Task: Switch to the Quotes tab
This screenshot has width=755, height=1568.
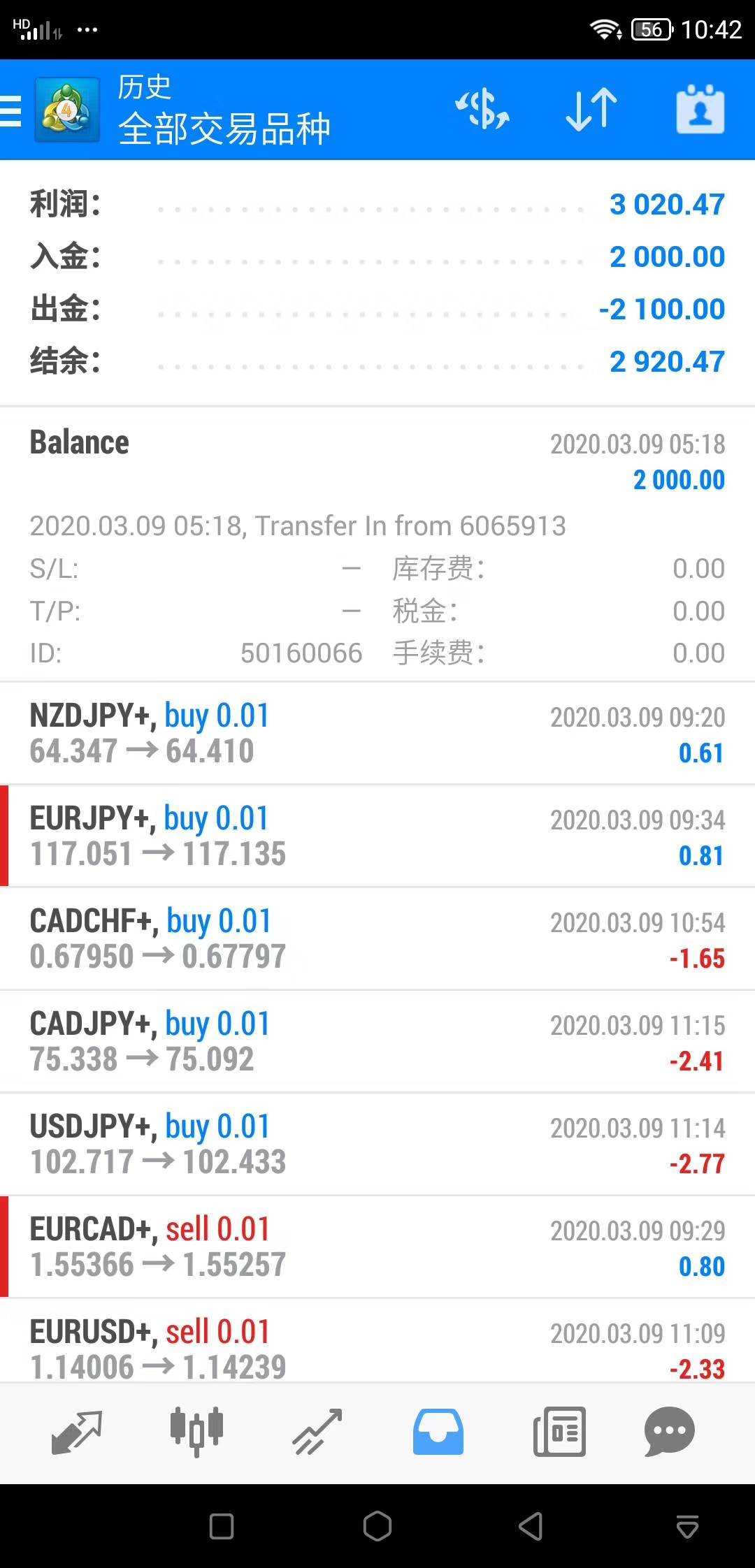Action: click(77, 1432)
